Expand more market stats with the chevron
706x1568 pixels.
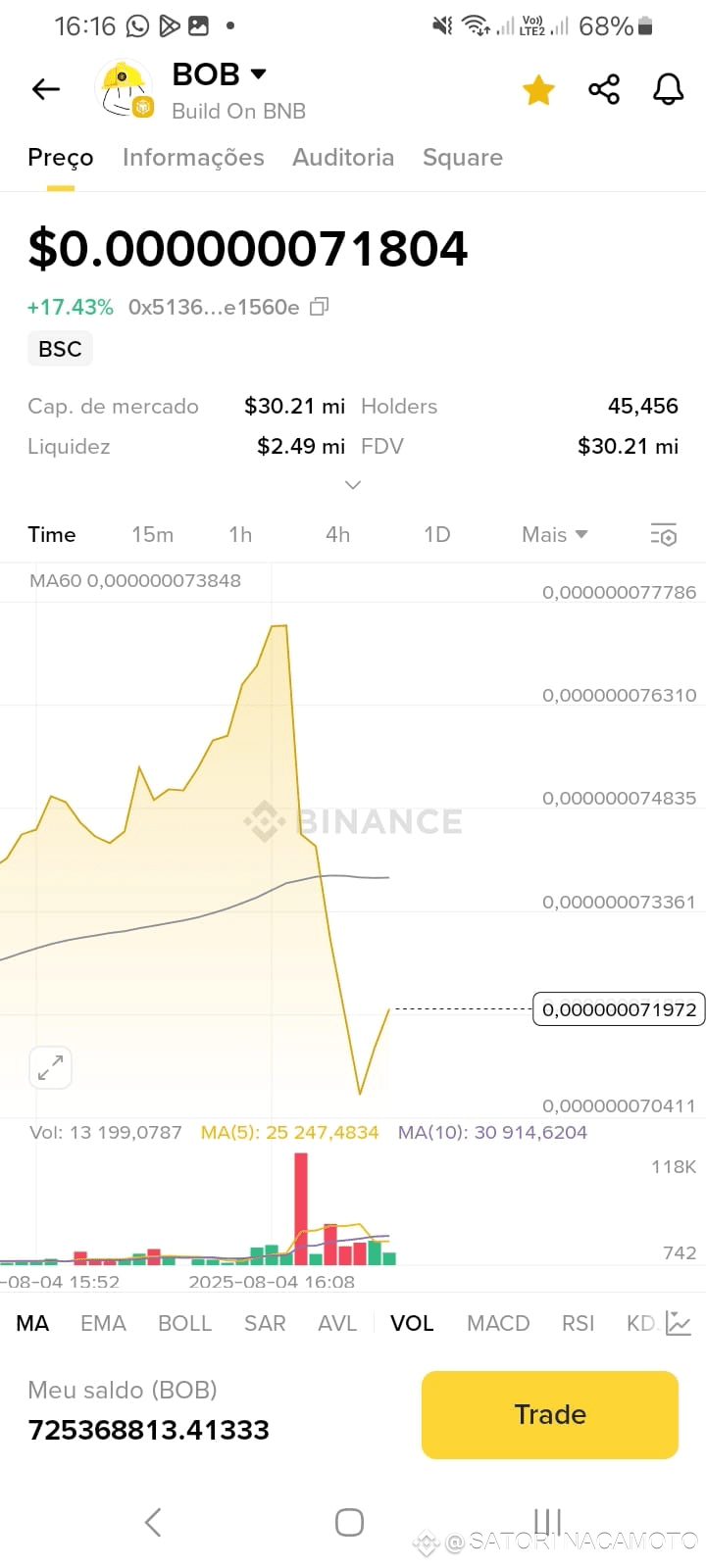pyautogui.click(x=353, y=484)
